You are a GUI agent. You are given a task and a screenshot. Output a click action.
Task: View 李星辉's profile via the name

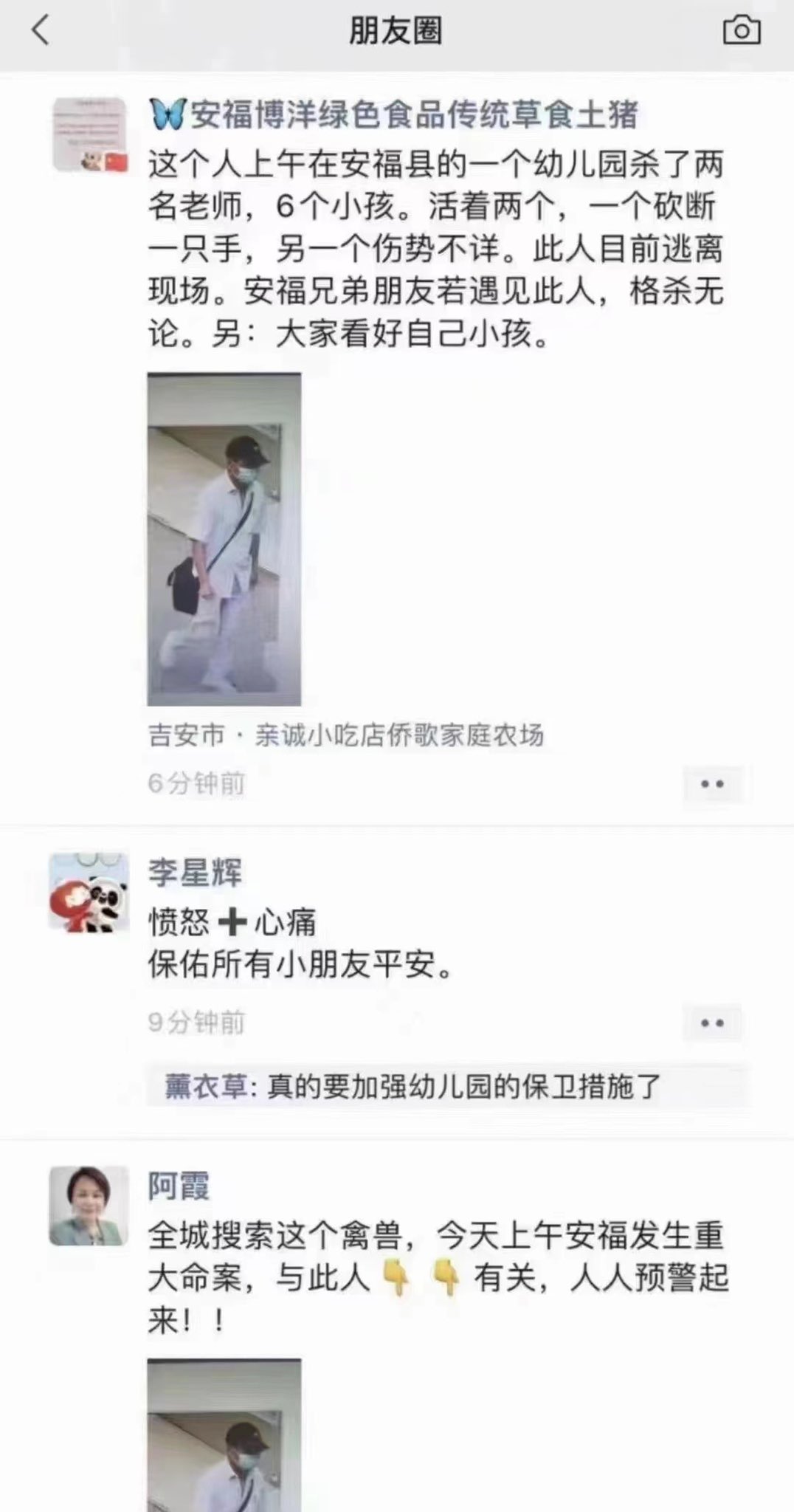(195, 873)
